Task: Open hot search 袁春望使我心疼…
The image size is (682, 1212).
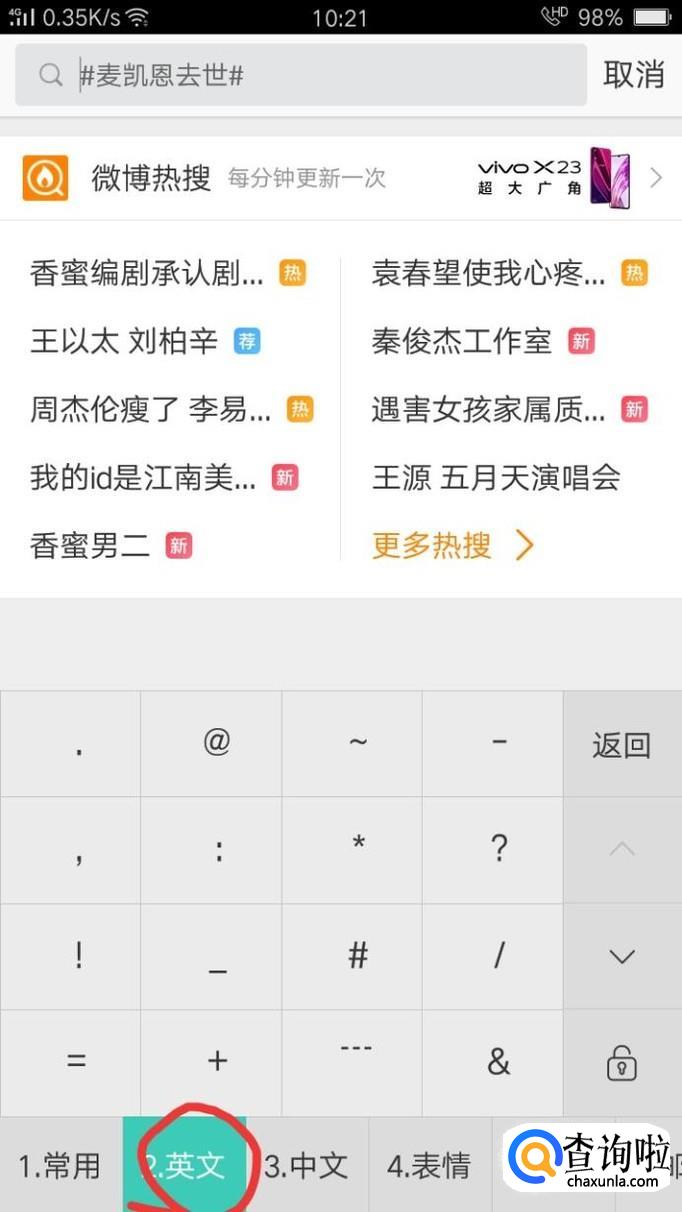Action: pyautogui.click(x=489, y=273)
